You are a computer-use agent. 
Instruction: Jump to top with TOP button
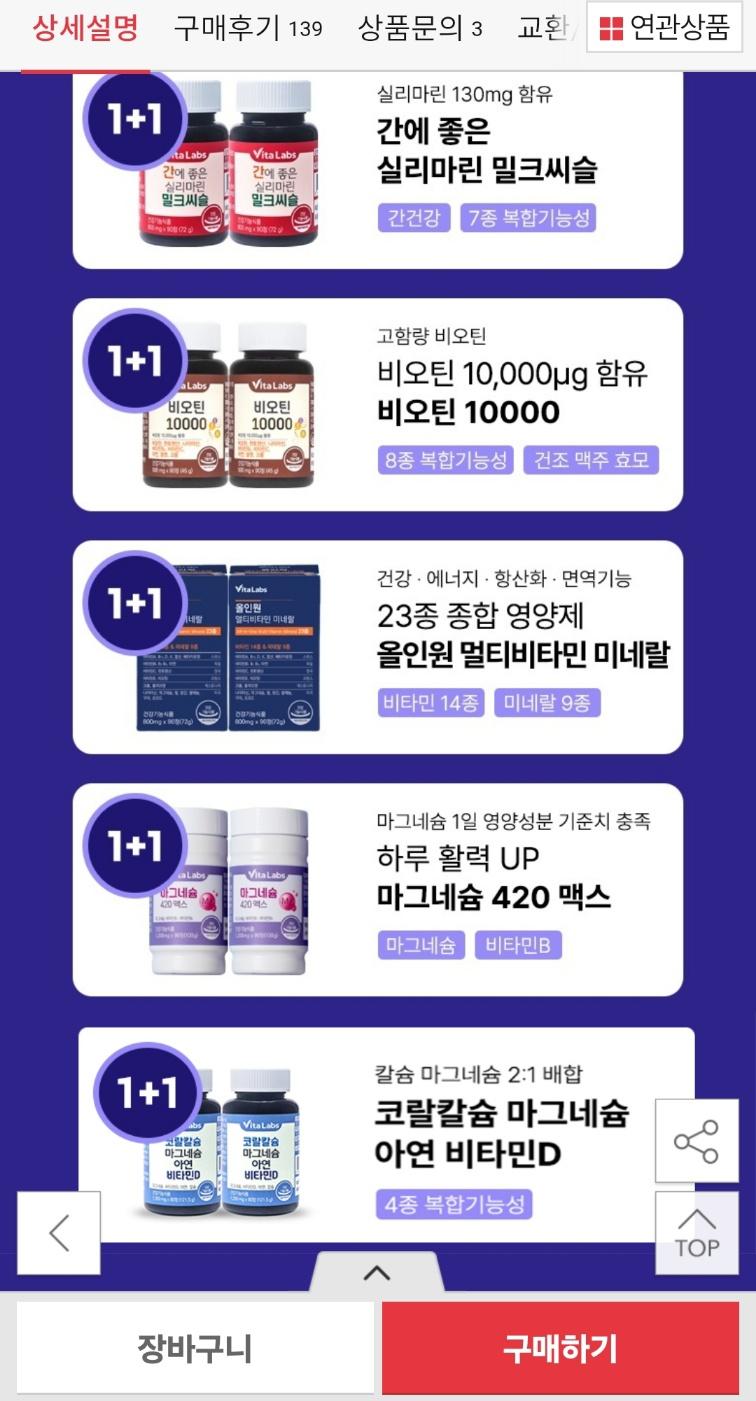696,1233
